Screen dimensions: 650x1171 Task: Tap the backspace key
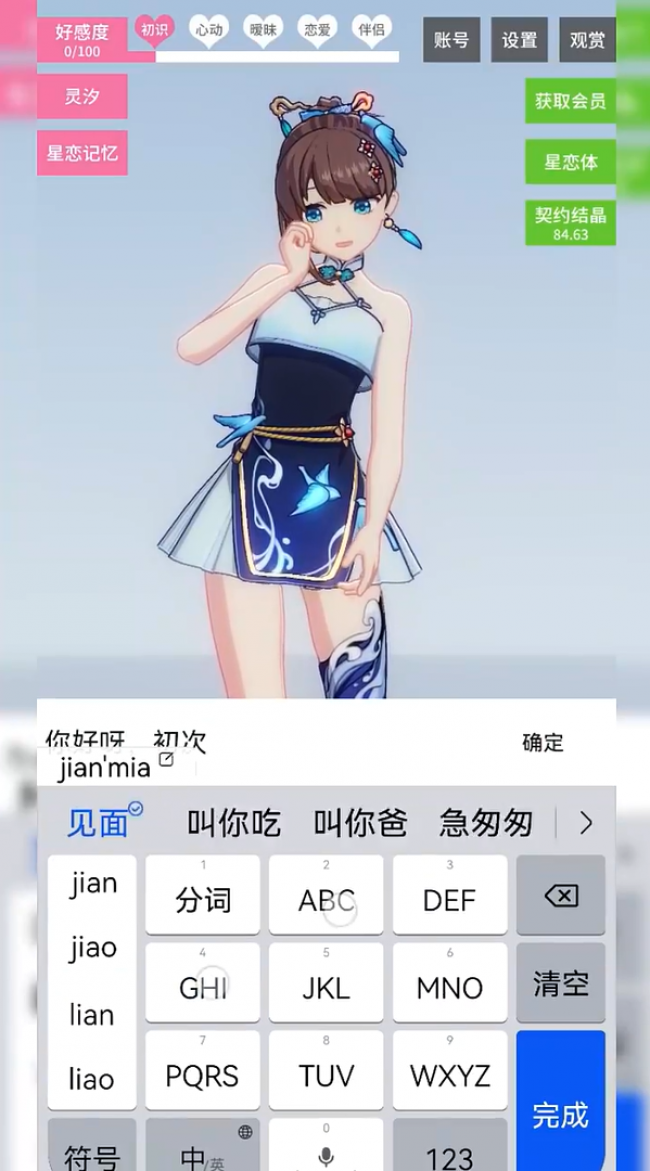561,896
